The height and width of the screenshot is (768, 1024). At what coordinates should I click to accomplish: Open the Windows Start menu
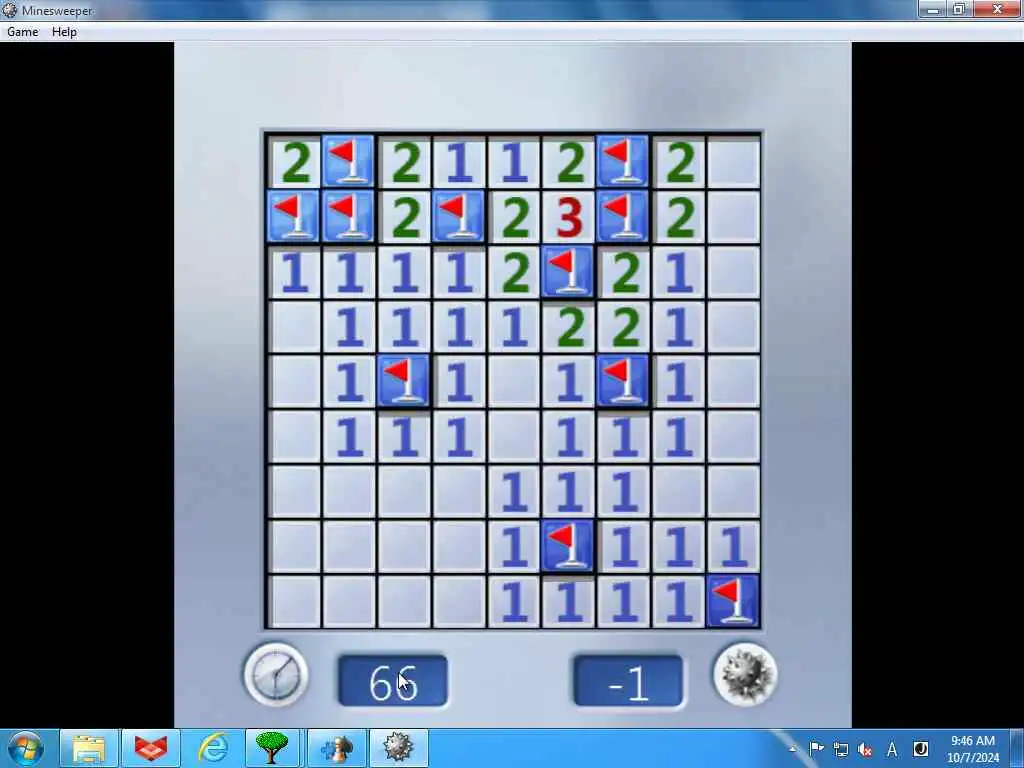click(x=25, y=748)
